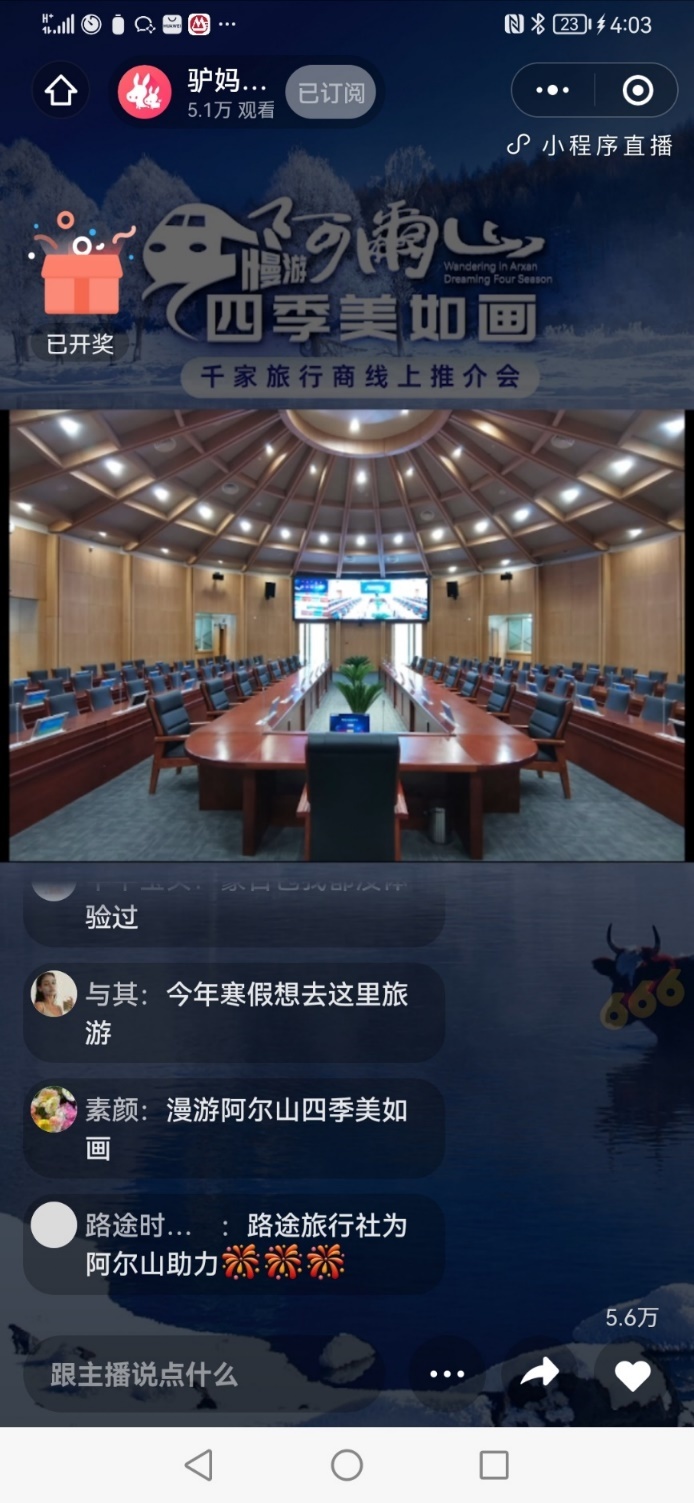Open the mini program three-dot menu
The image size is (694, 1503).
(x=552, y=91)
